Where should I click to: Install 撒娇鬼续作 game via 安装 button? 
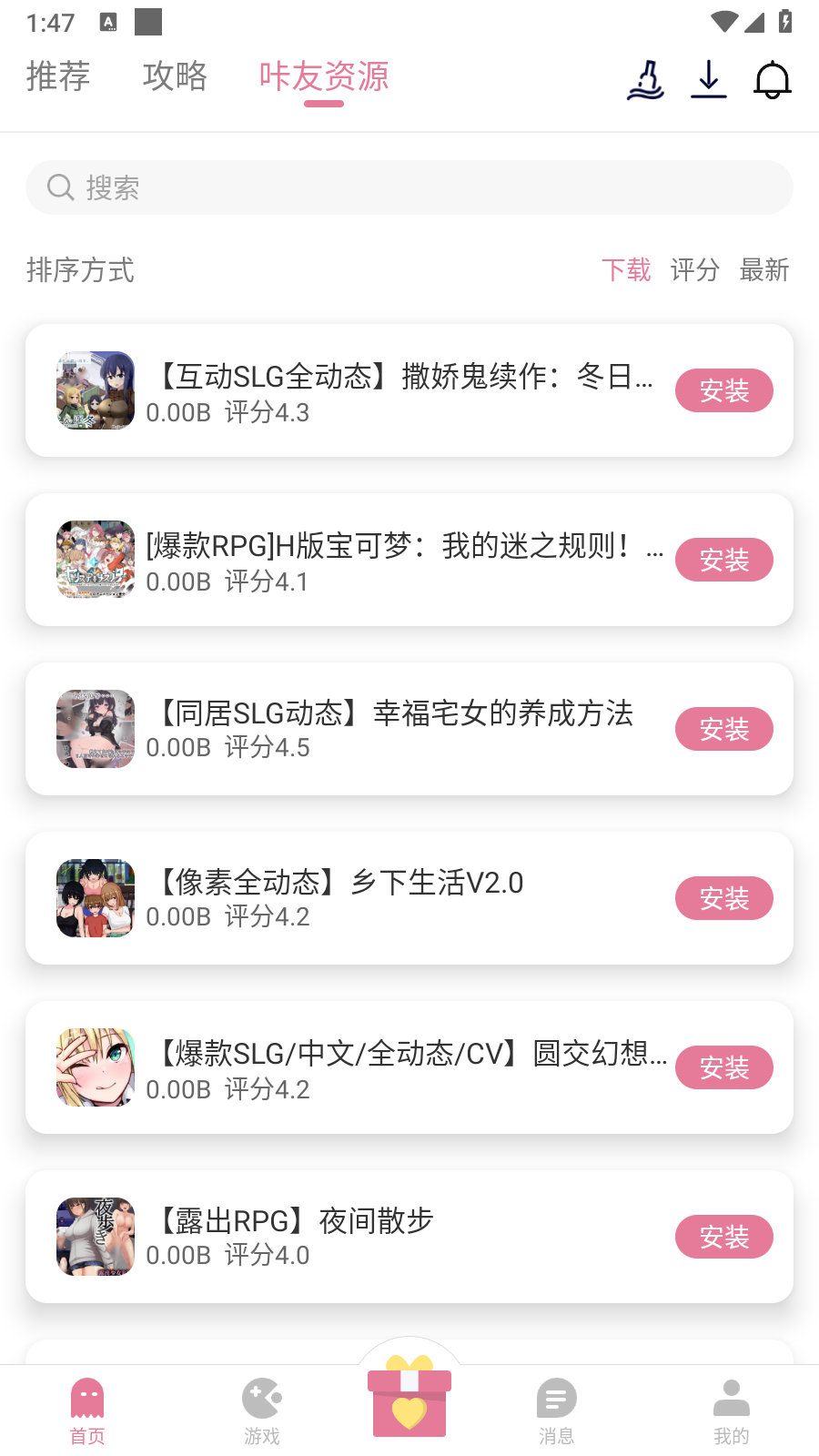[x=723, y=390]
